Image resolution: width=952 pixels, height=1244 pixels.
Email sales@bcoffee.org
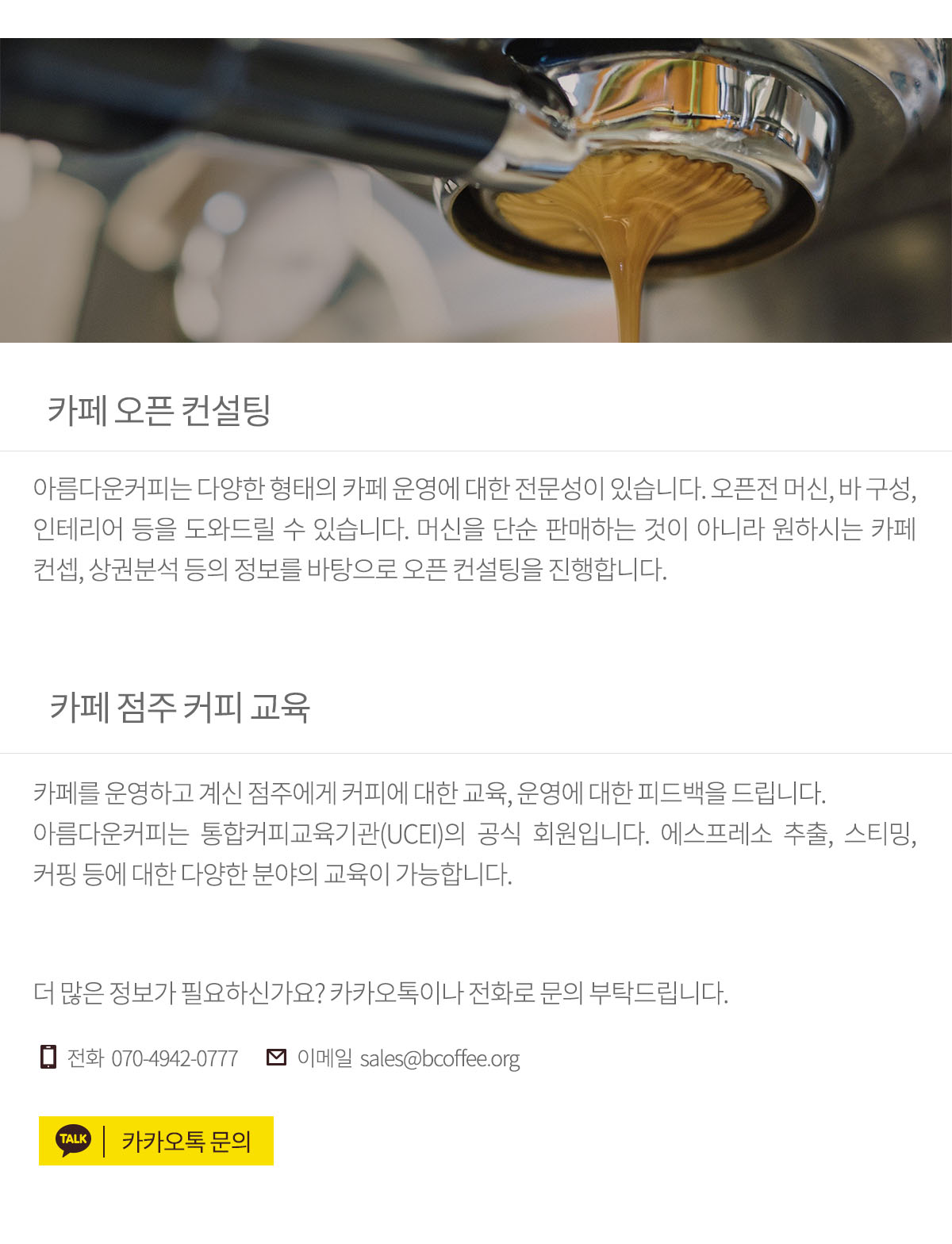(440, 1058)
